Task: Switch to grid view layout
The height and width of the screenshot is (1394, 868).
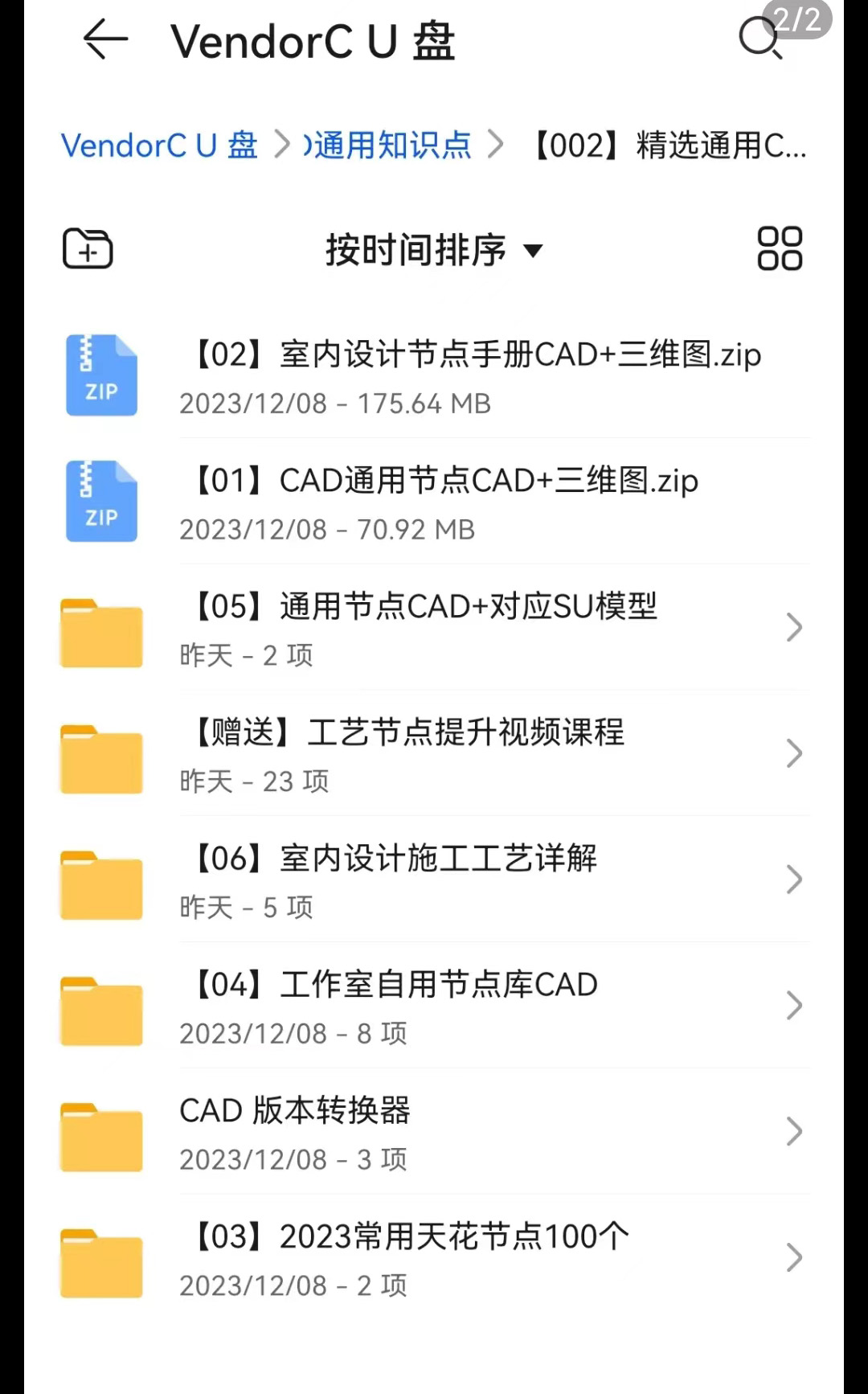Action: [778, 249]
